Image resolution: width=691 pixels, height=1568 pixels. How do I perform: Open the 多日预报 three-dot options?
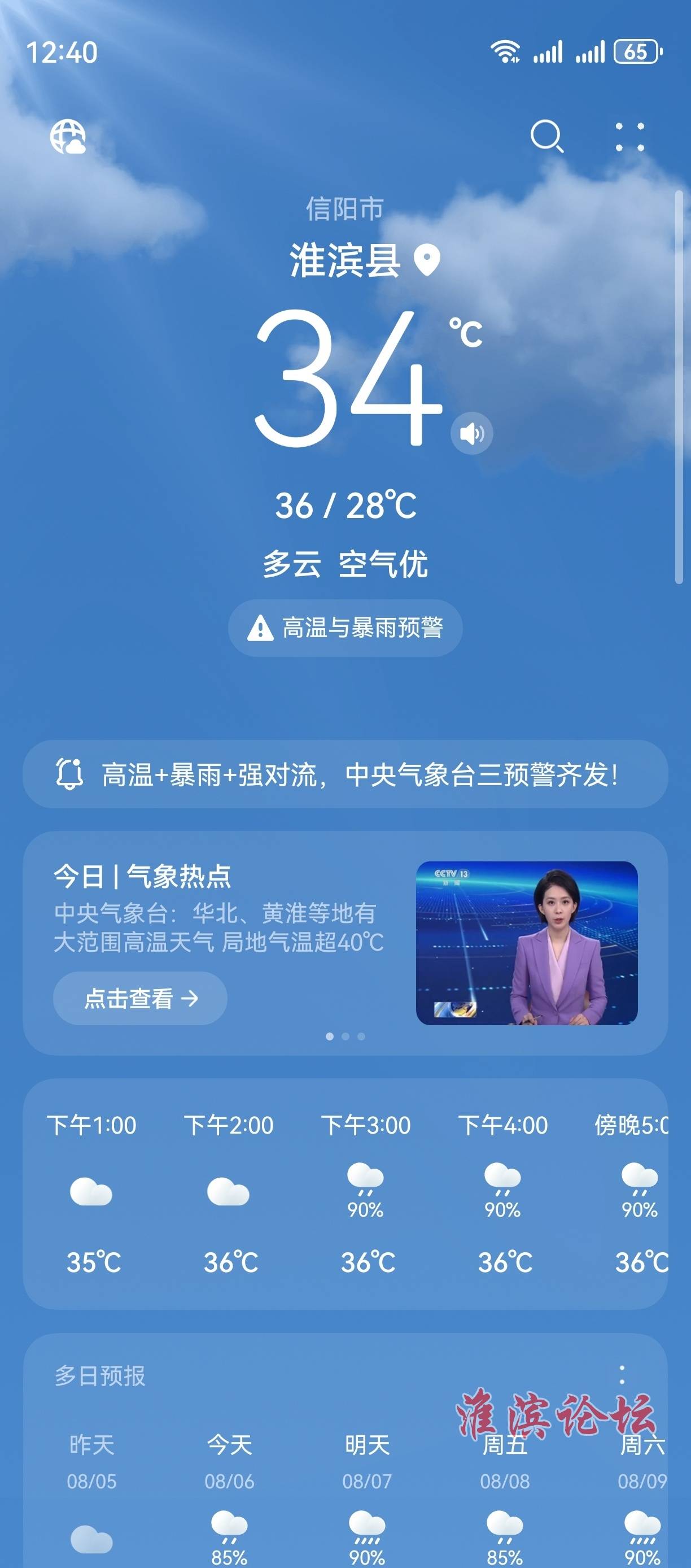(x=622, y=1375)
